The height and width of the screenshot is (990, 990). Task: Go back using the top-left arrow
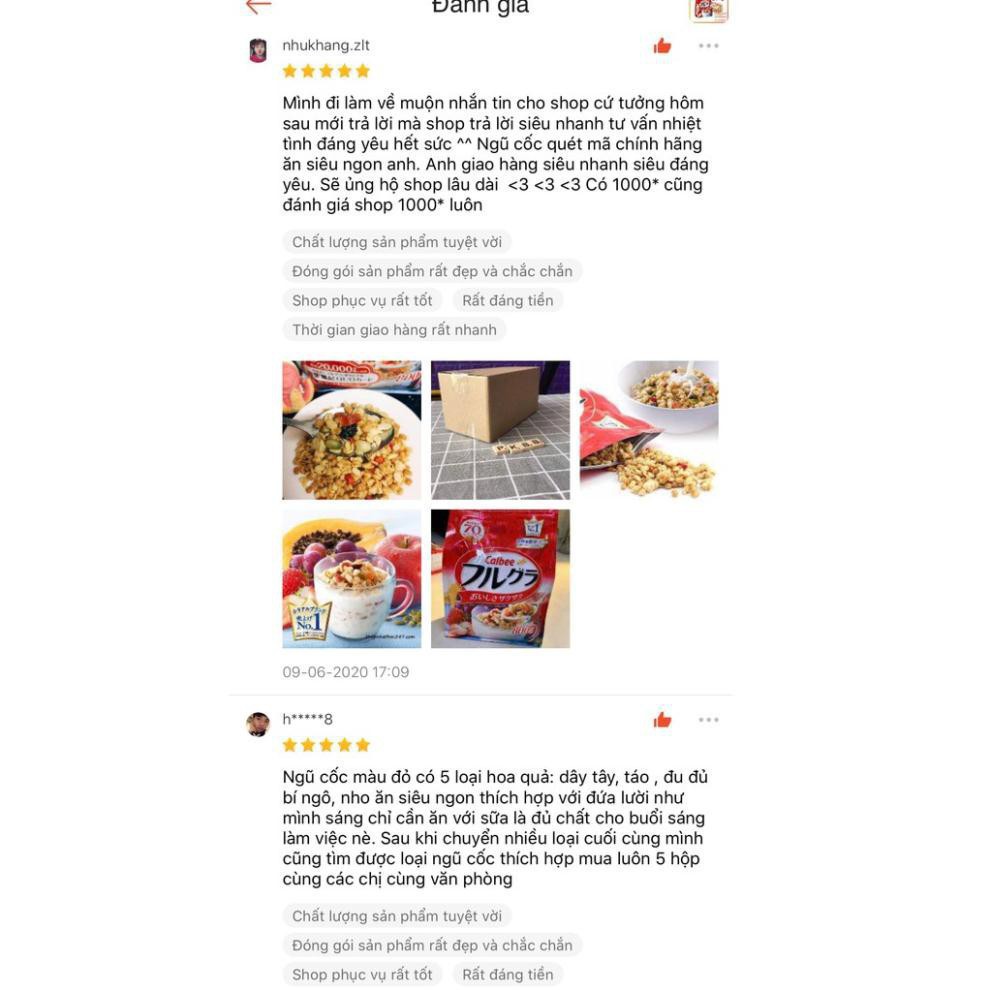(x=258, y=7)
